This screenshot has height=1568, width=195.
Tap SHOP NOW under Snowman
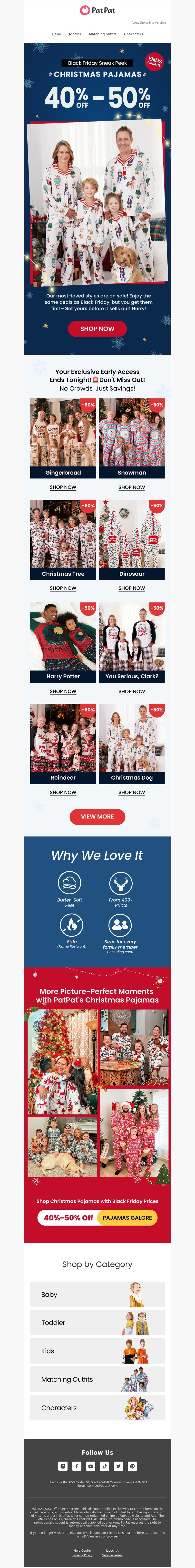132,488
